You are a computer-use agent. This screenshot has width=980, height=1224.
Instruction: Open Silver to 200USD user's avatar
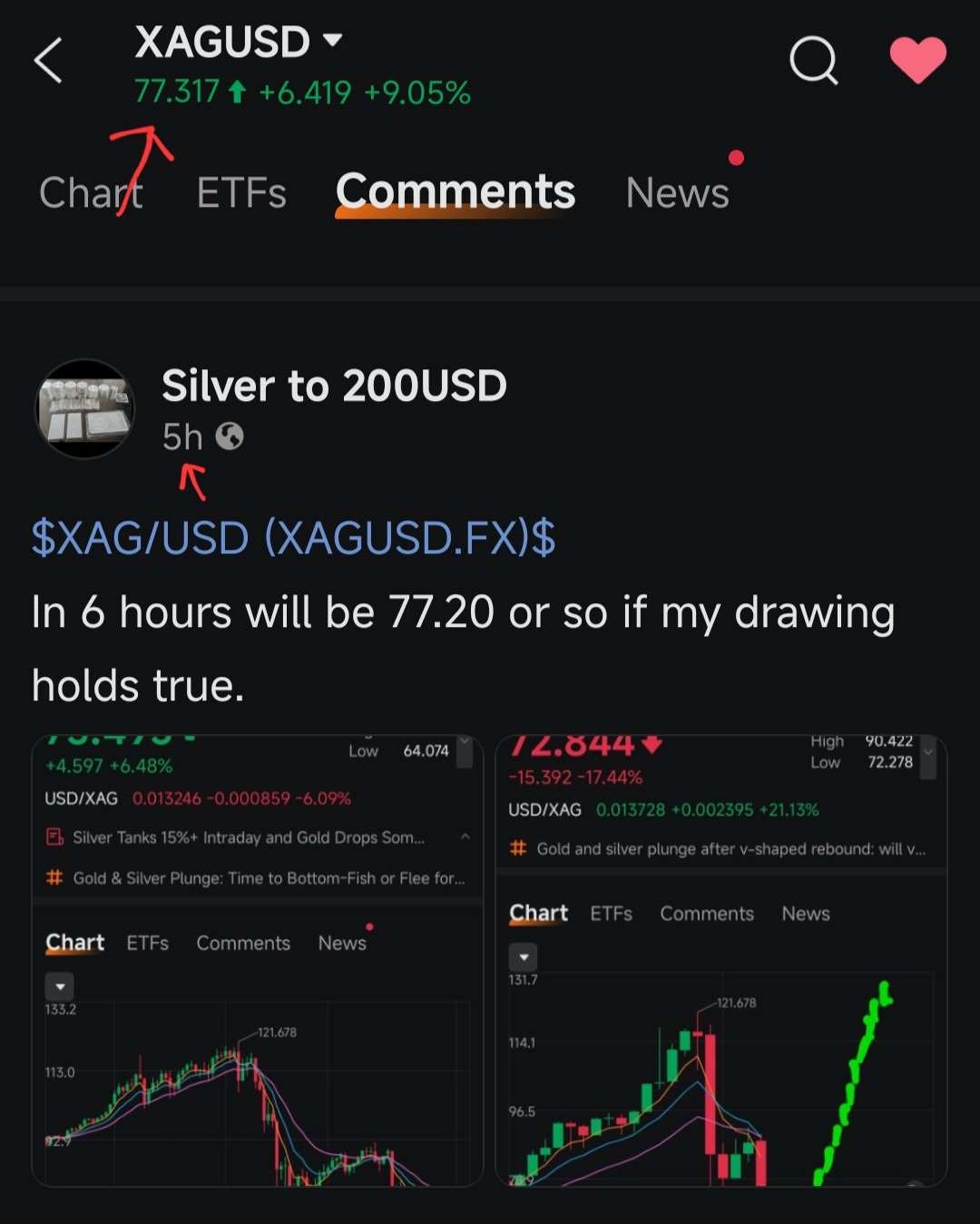point(84,408)
